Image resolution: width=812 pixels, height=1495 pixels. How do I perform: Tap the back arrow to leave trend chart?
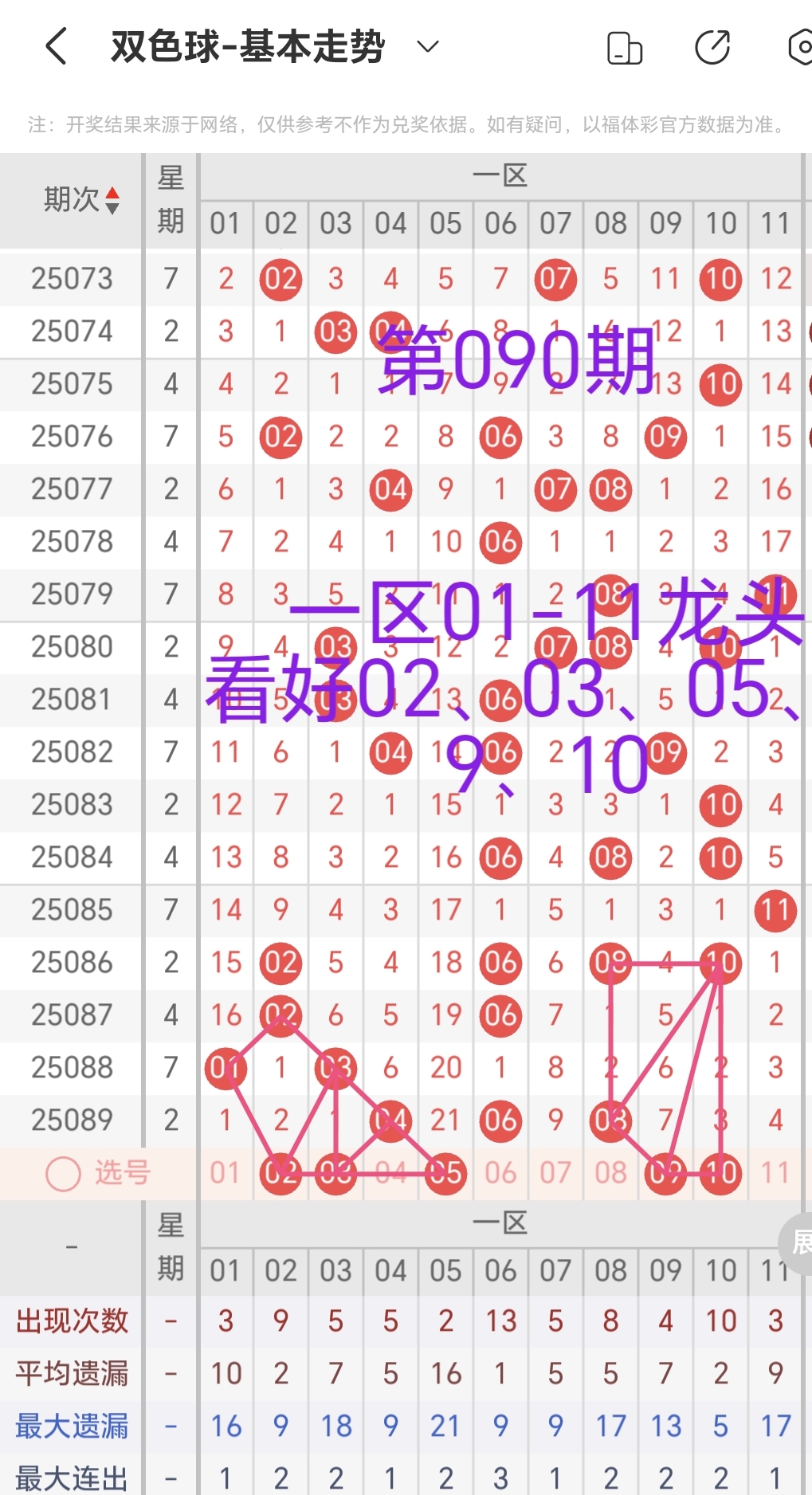56,46
